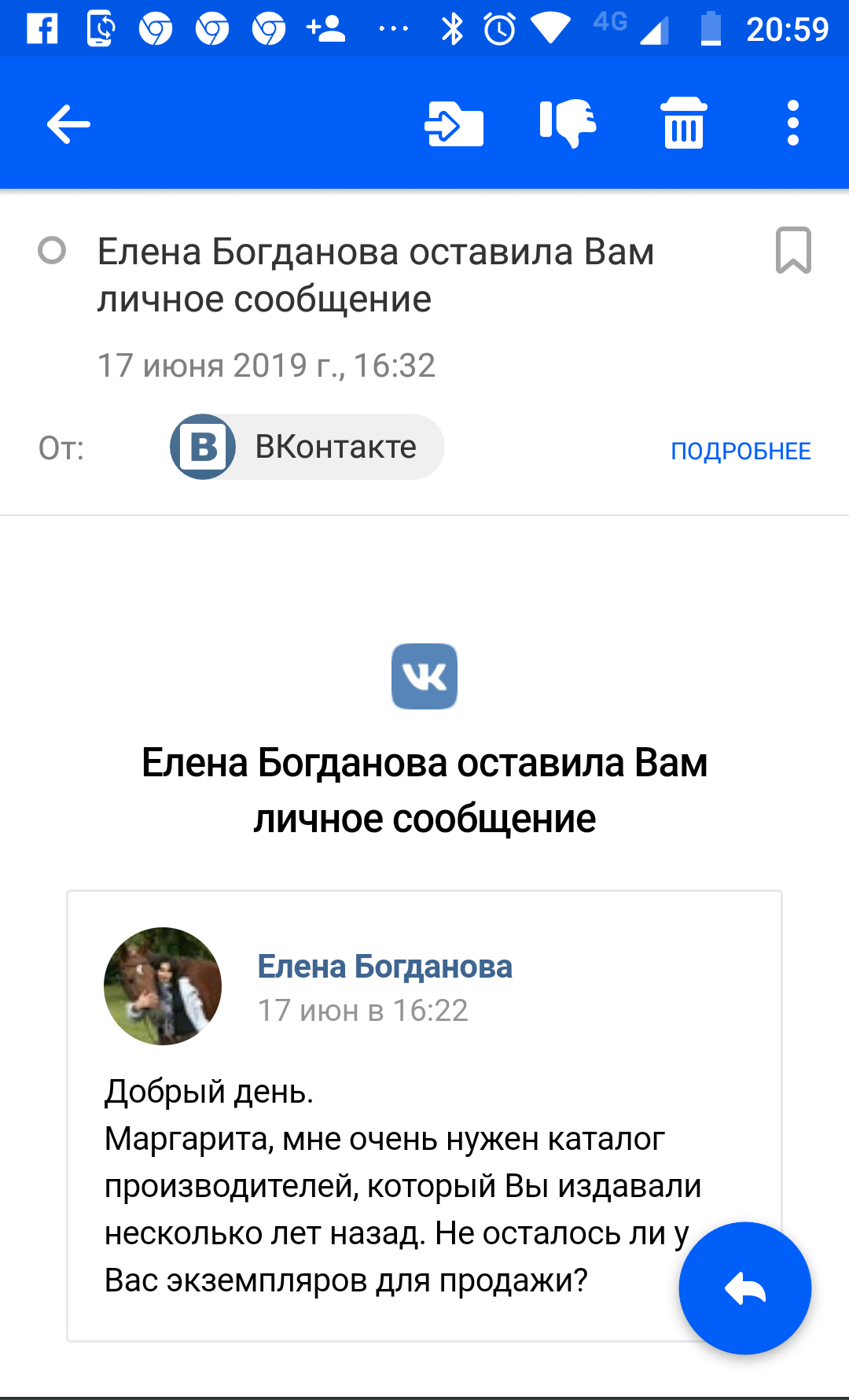This screenshot has width=849, height=1400.
Task: Toggle the unread status circle
Action: tap(52, 251)
